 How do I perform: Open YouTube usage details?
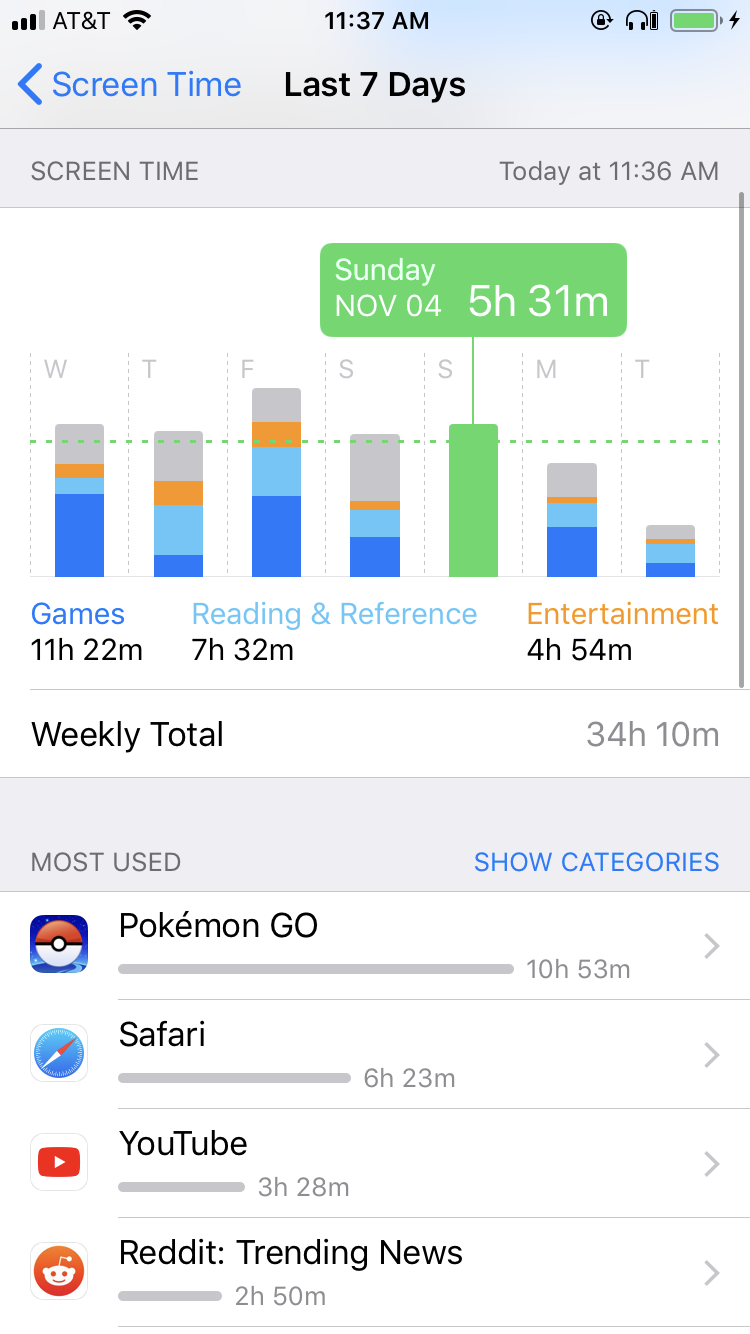click(375, 1164)
